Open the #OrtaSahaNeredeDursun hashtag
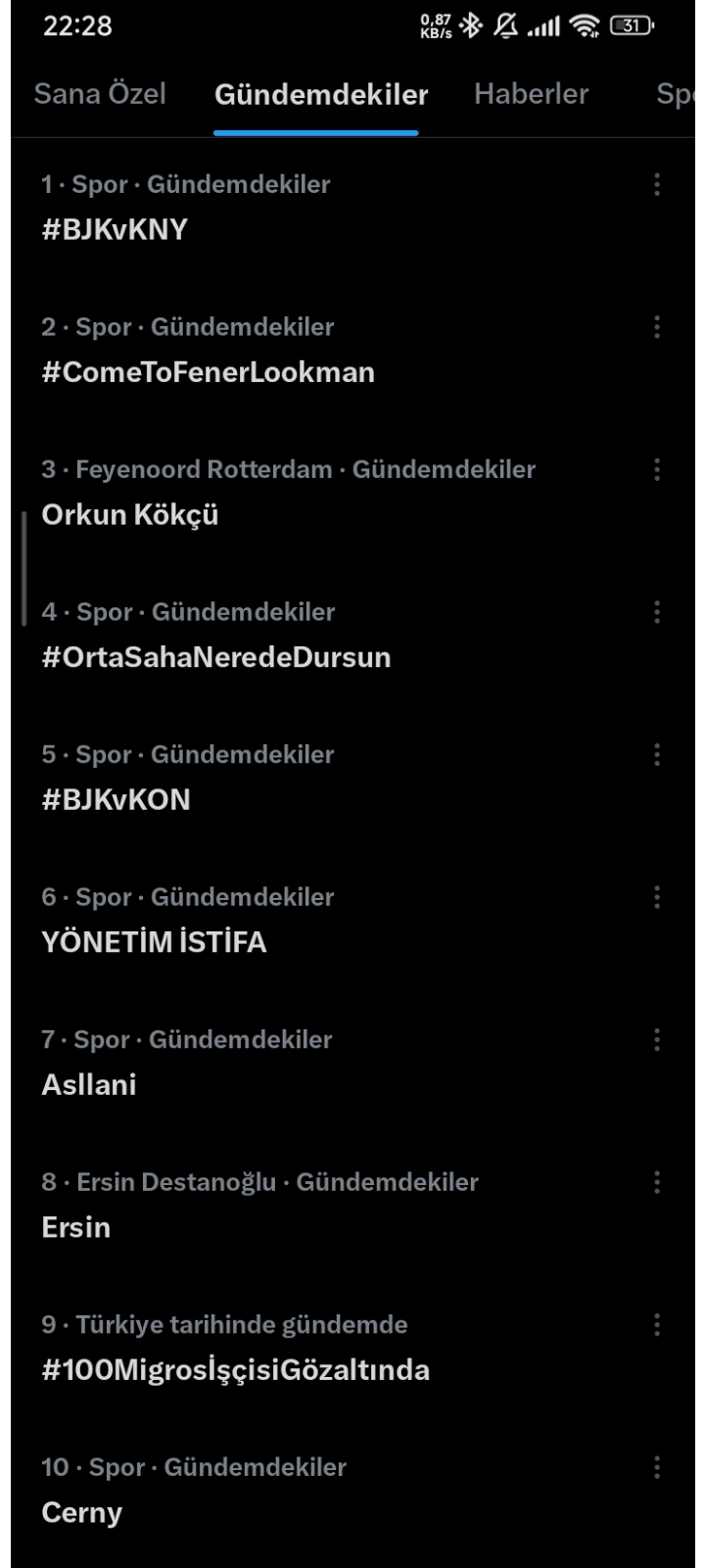The height and width of the screenshot is (1568, 705). pos(215,657)
